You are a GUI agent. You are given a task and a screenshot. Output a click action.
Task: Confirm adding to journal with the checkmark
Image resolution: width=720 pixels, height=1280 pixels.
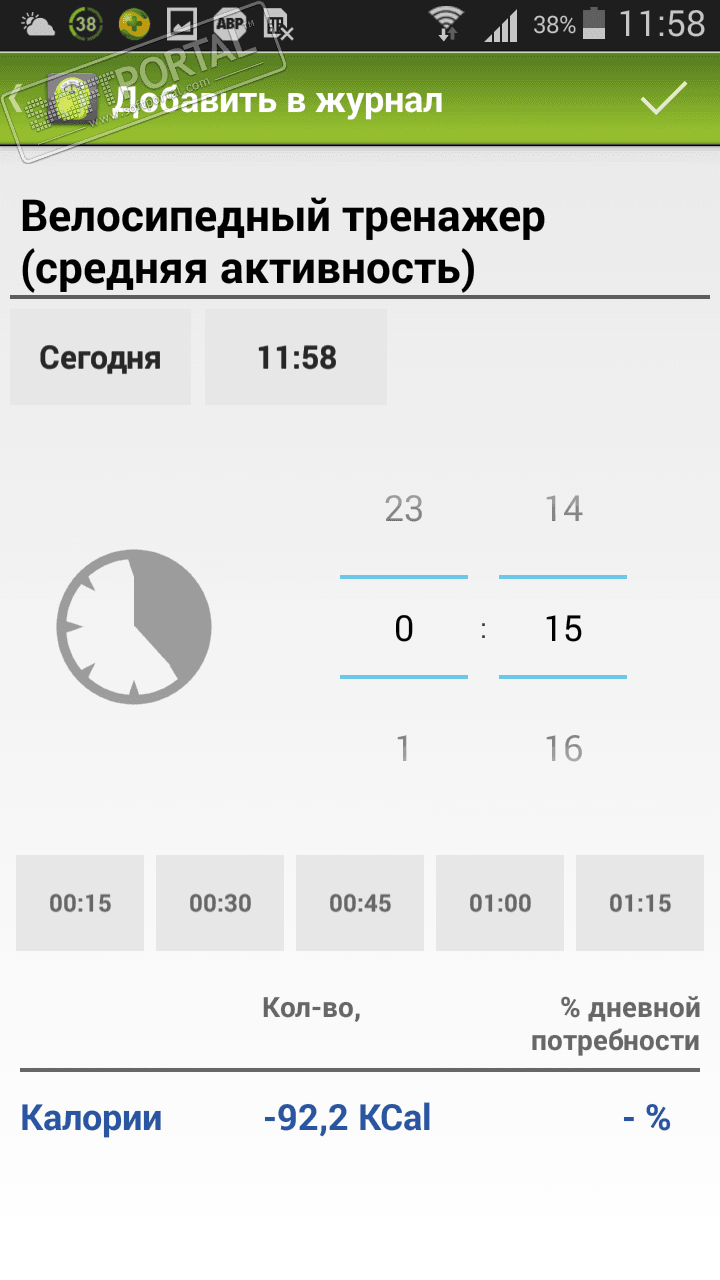[x=664, y=99]
